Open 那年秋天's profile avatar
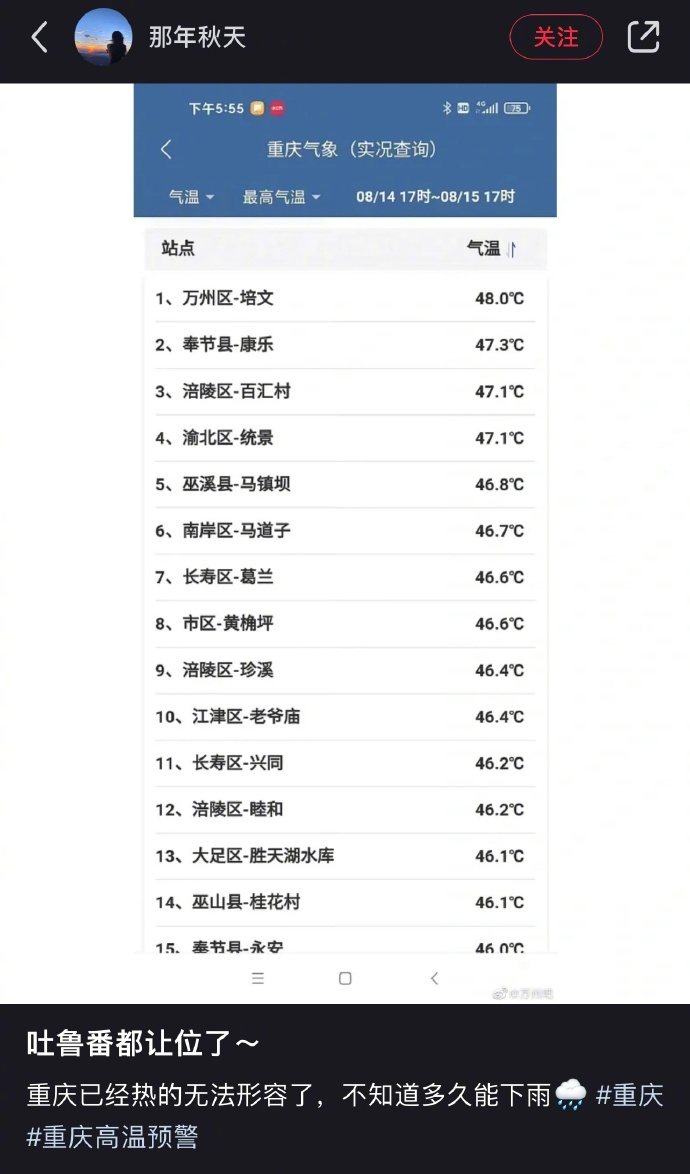The height and width of the screenshot is (1174, 690). coord(103,37)
